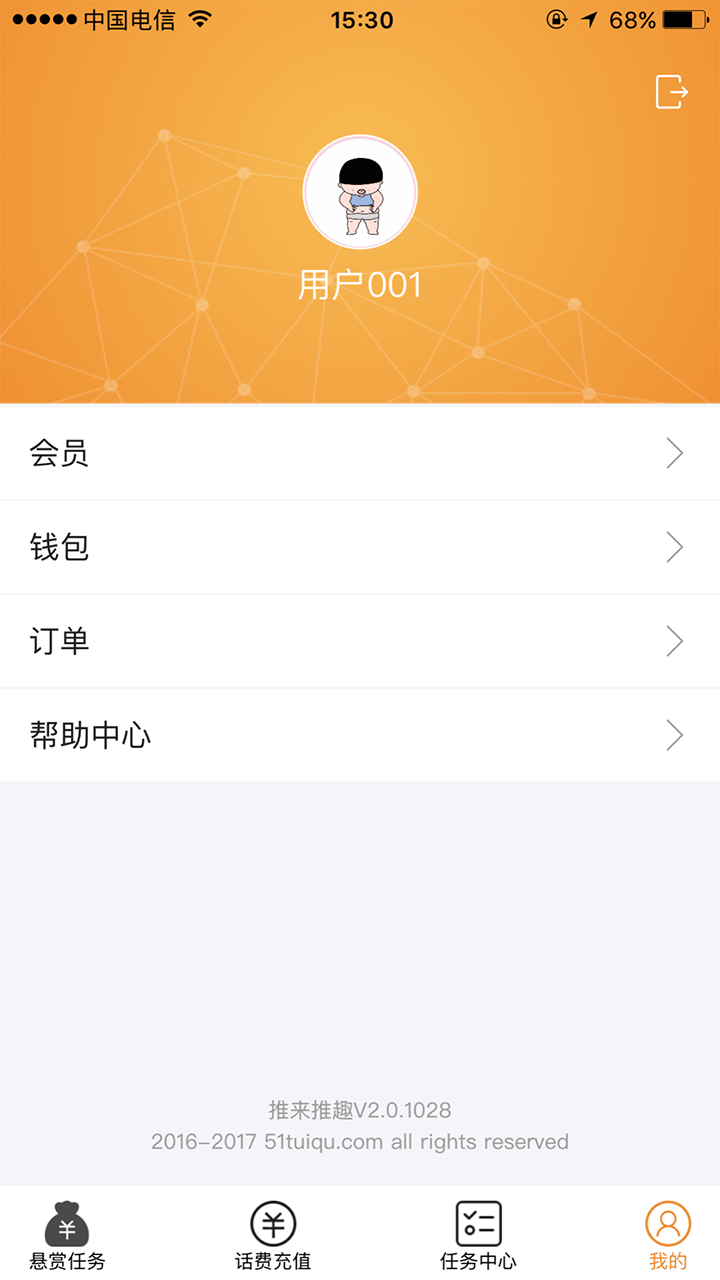Open the 帮助中心 row arrow
This screenshot has height=1280, width=720.
[674, 735]
